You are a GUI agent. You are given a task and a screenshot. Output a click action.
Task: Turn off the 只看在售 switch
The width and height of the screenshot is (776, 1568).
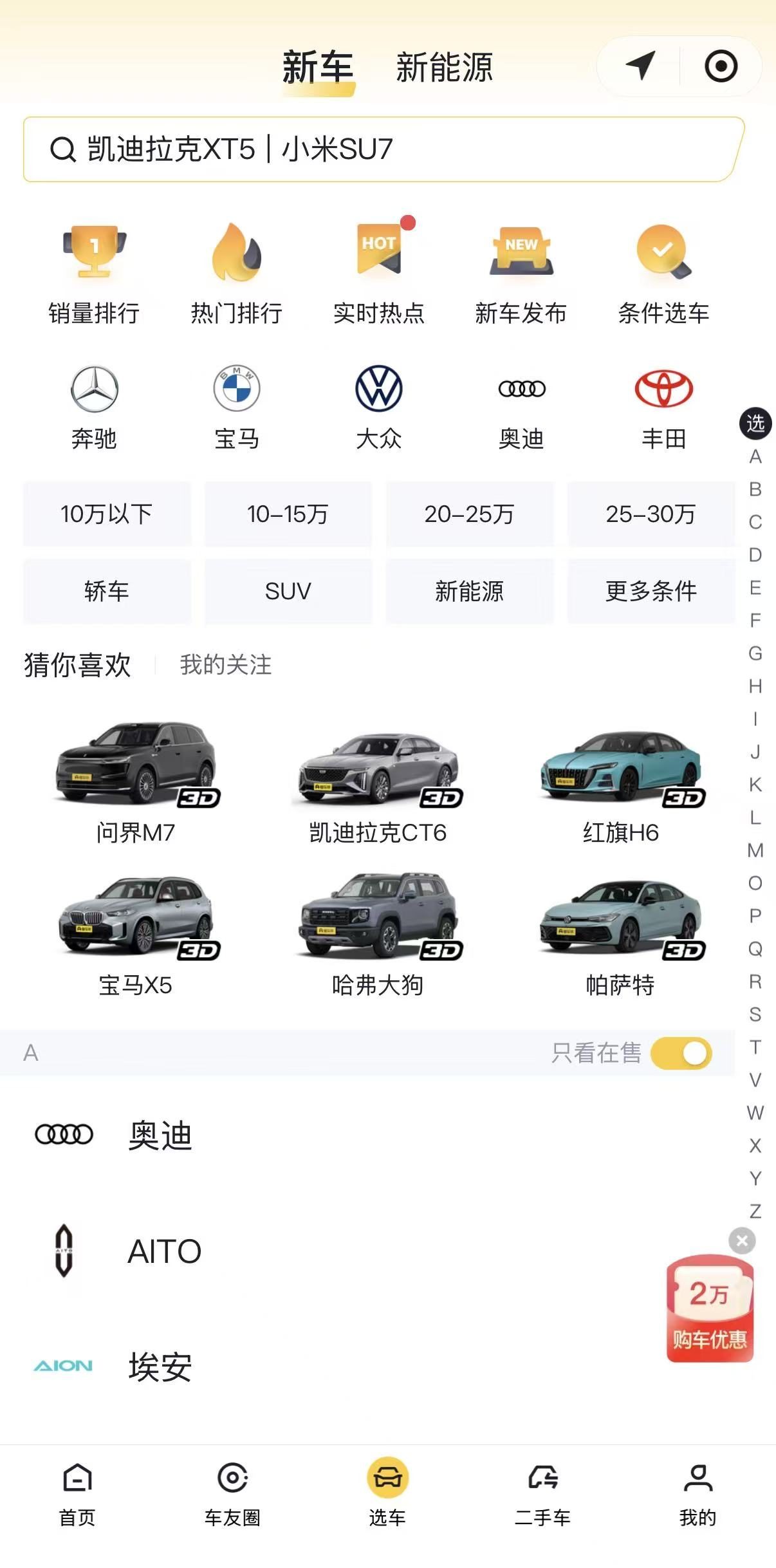(681, 1053)
